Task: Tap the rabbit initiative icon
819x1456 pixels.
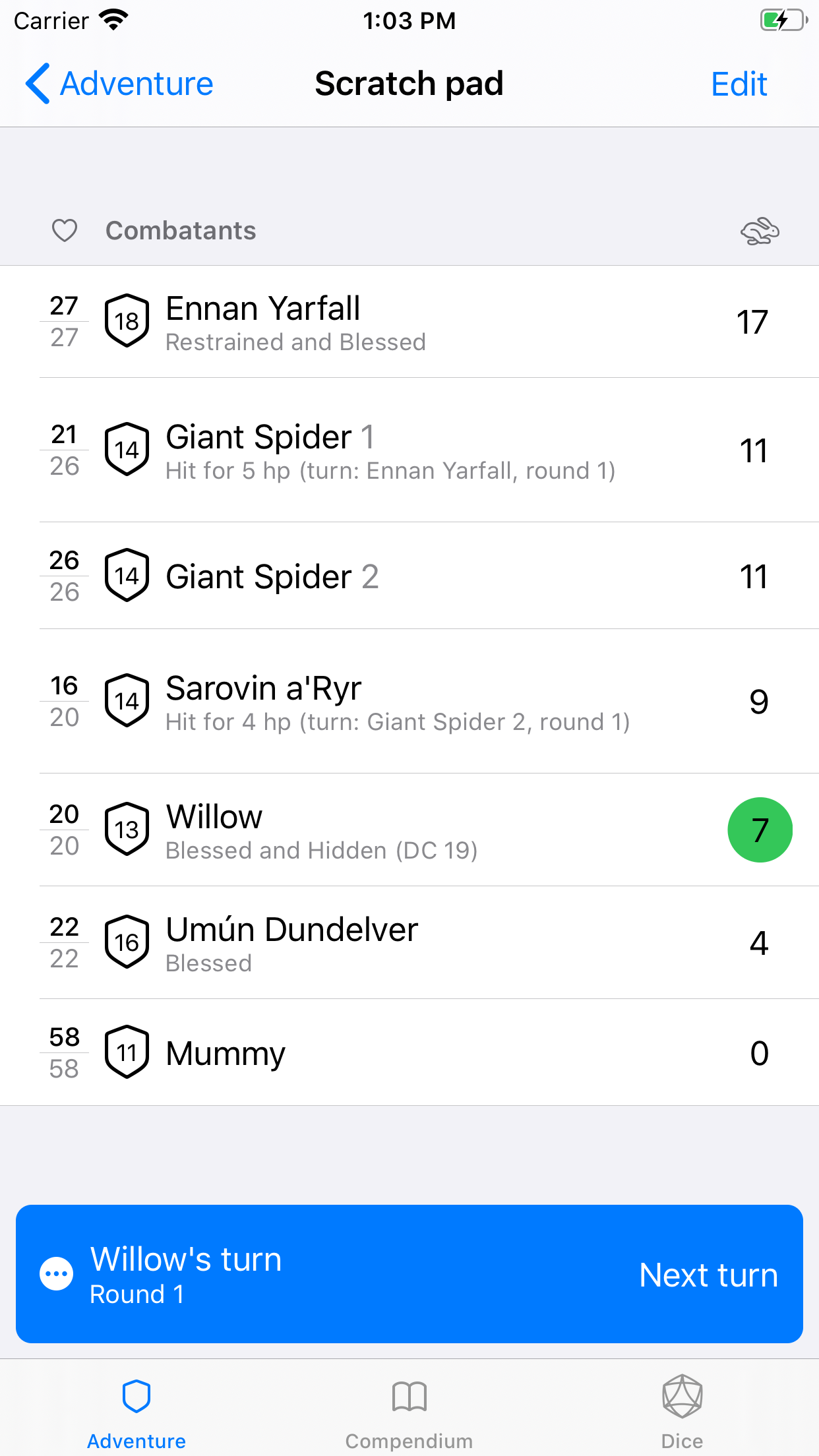Action: pos(760,231)
